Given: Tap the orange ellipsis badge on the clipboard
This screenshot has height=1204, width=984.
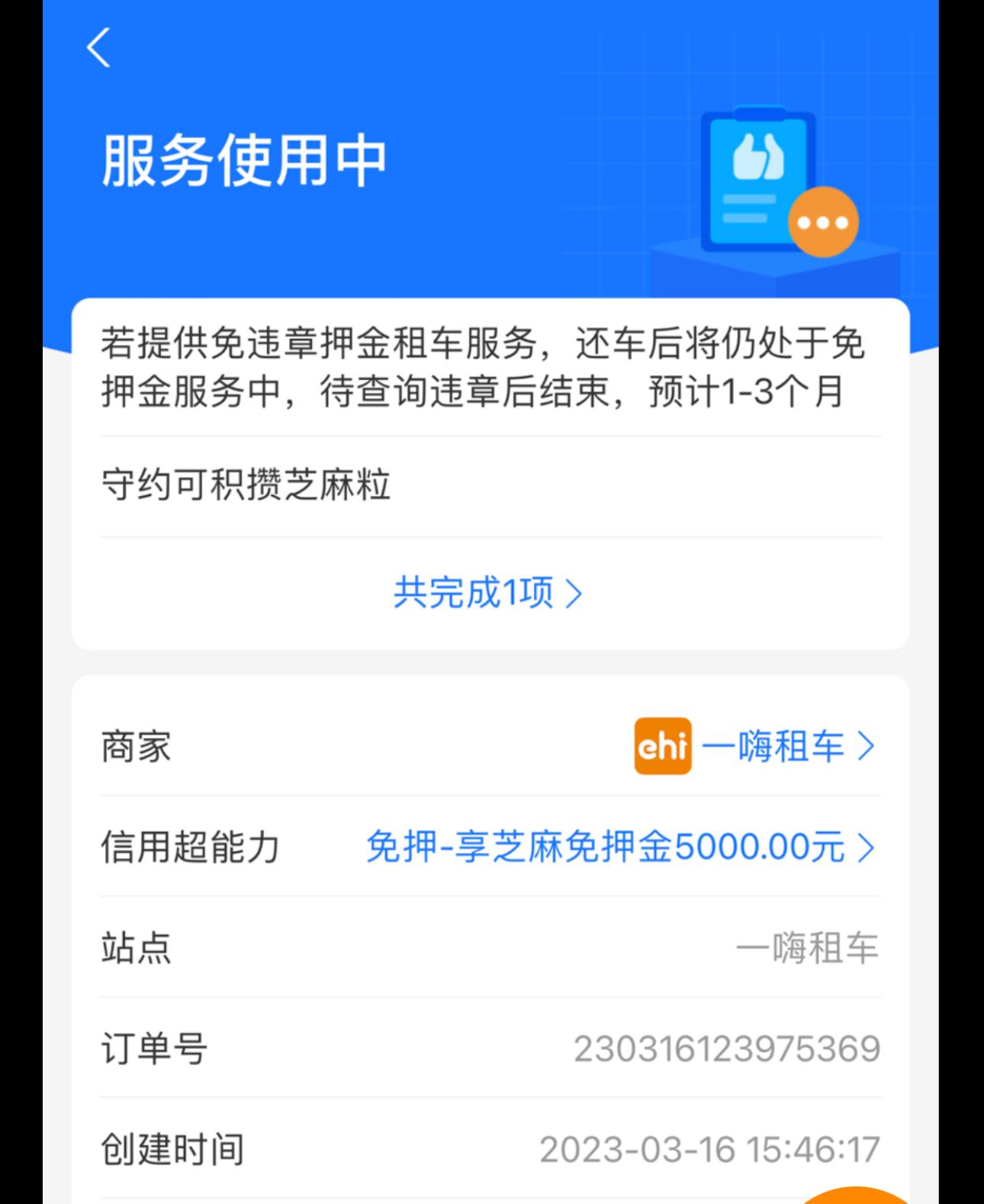Looking at the screenshot, I should [822, 224].
